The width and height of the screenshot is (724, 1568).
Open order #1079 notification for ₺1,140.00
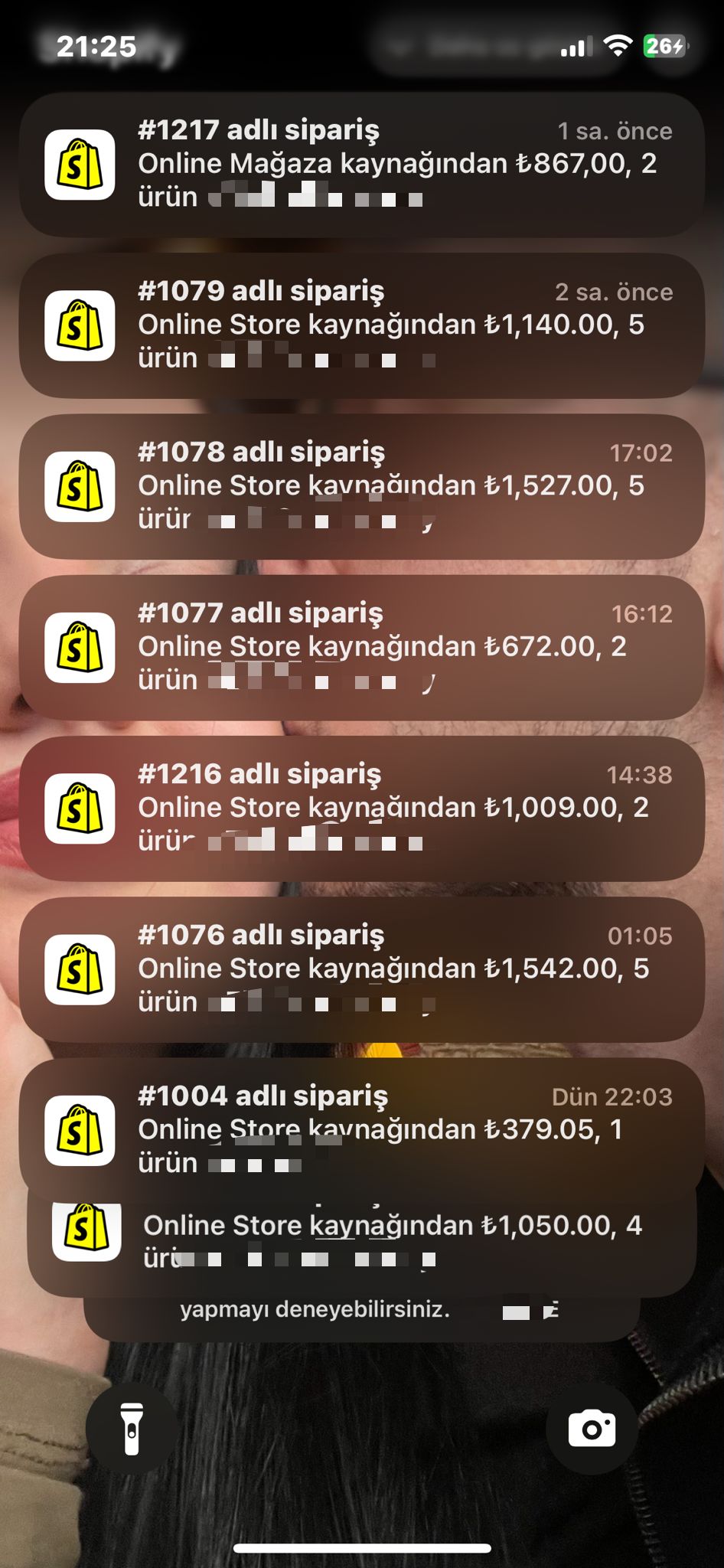(361, 325)
